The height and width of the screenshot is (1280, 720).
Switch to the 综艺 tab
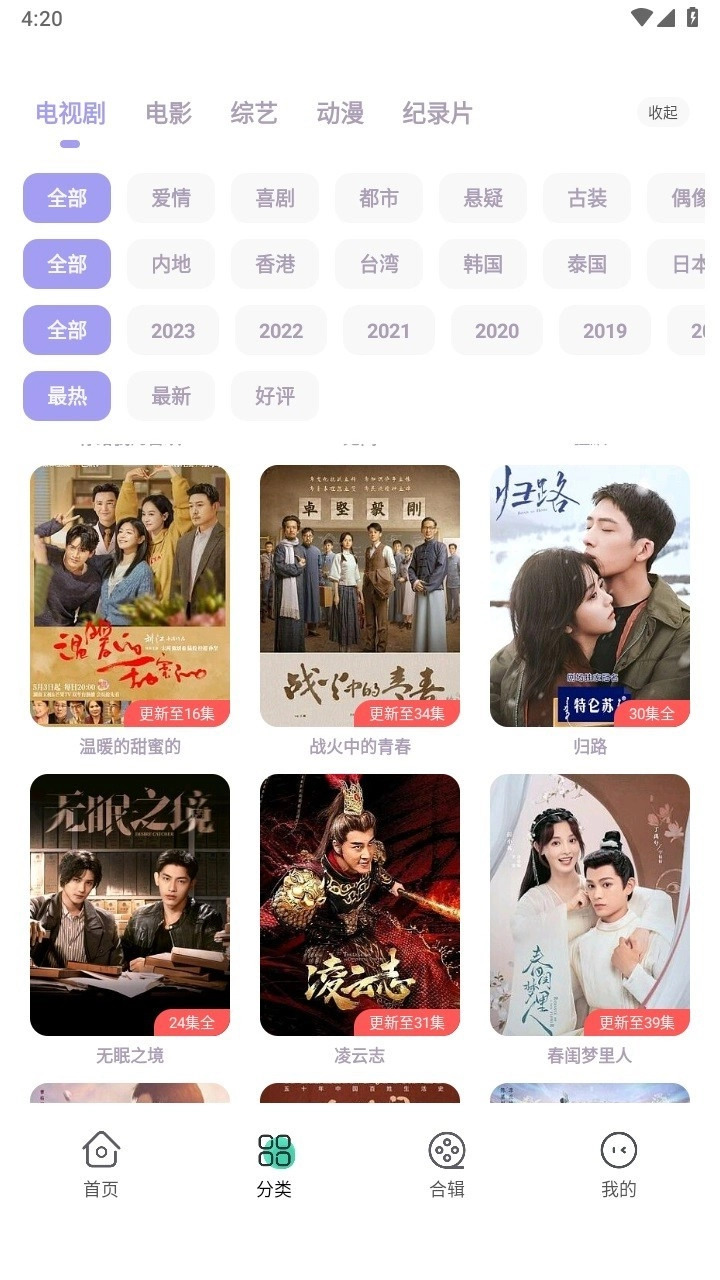[x=254, y=113]
